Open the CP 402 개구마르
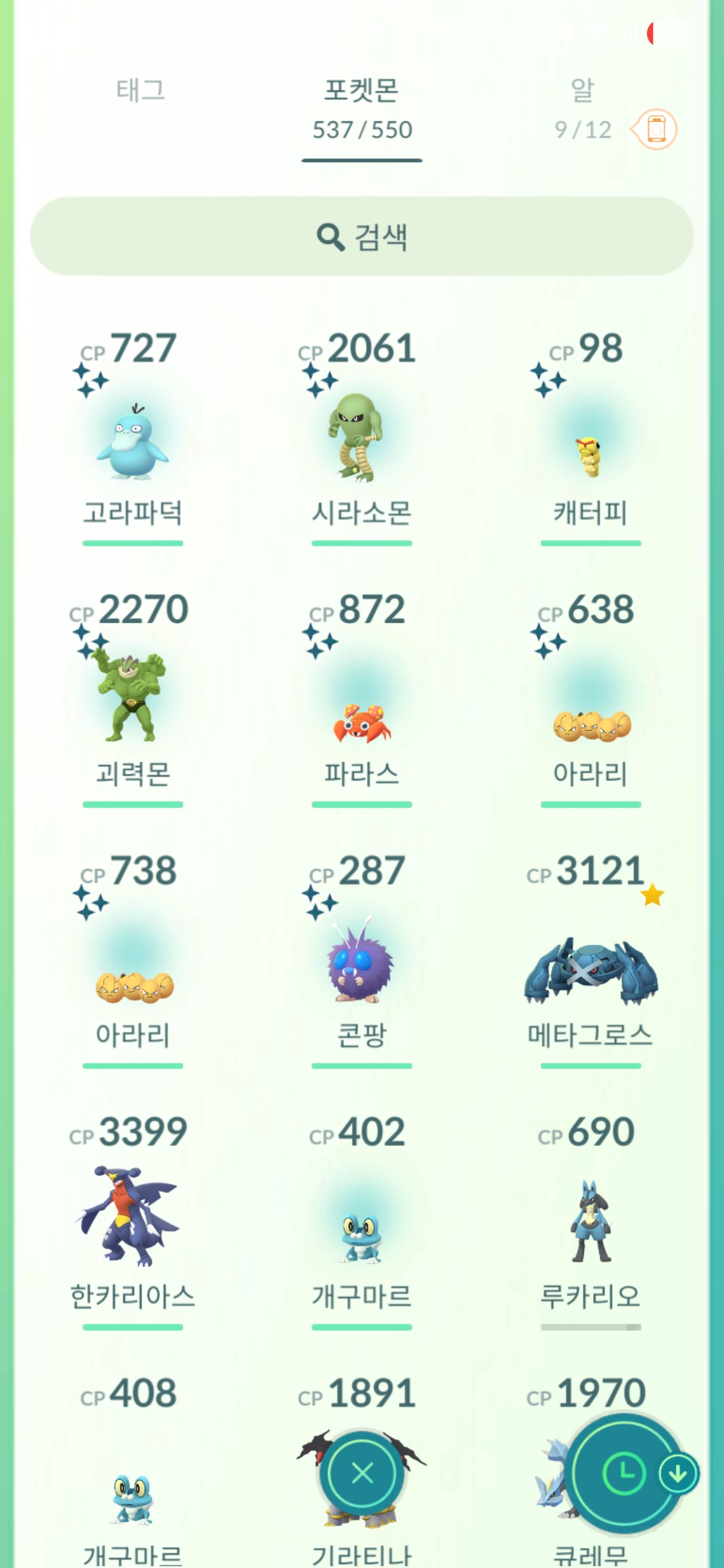The image size is (724, 1568). tap(362, 1223)
